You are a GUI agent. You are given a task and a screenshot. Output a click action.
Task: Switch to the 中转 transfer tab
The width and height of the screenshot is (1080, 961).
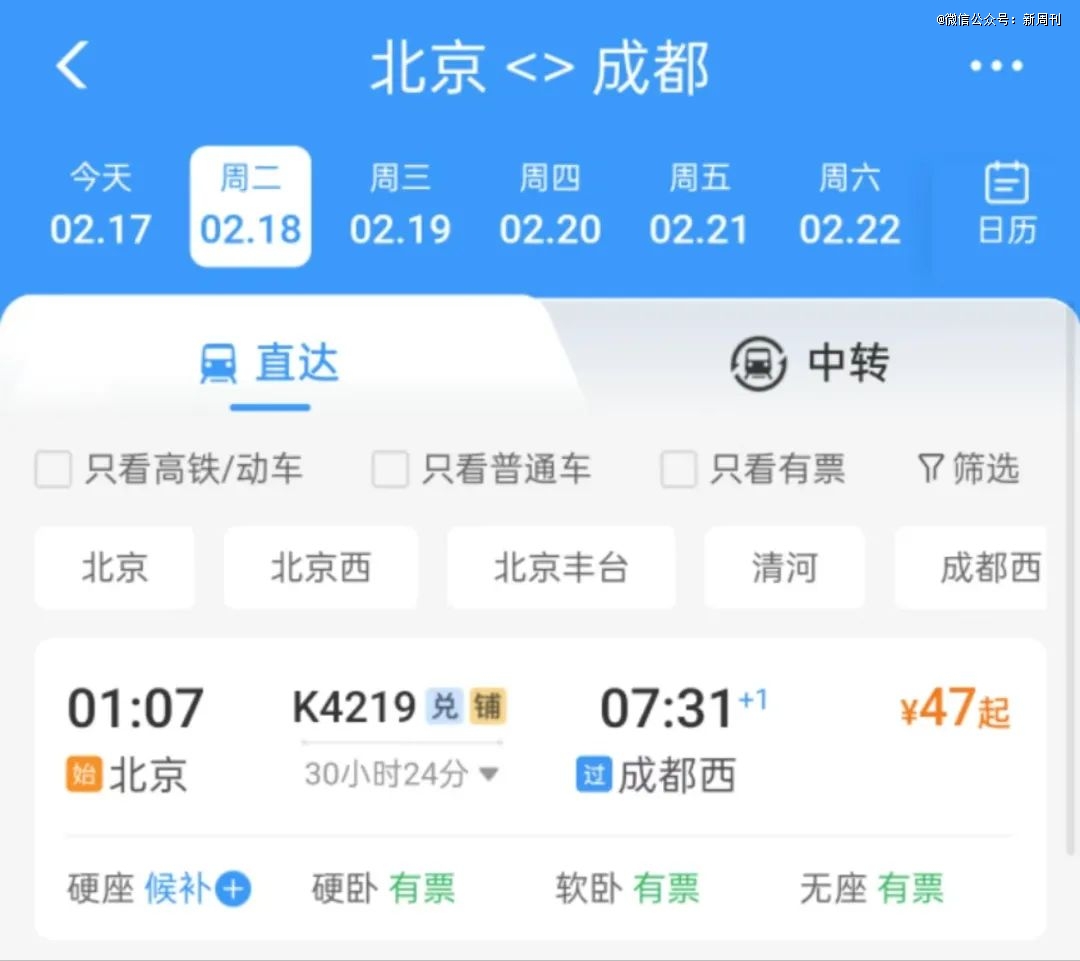[810, 362]
